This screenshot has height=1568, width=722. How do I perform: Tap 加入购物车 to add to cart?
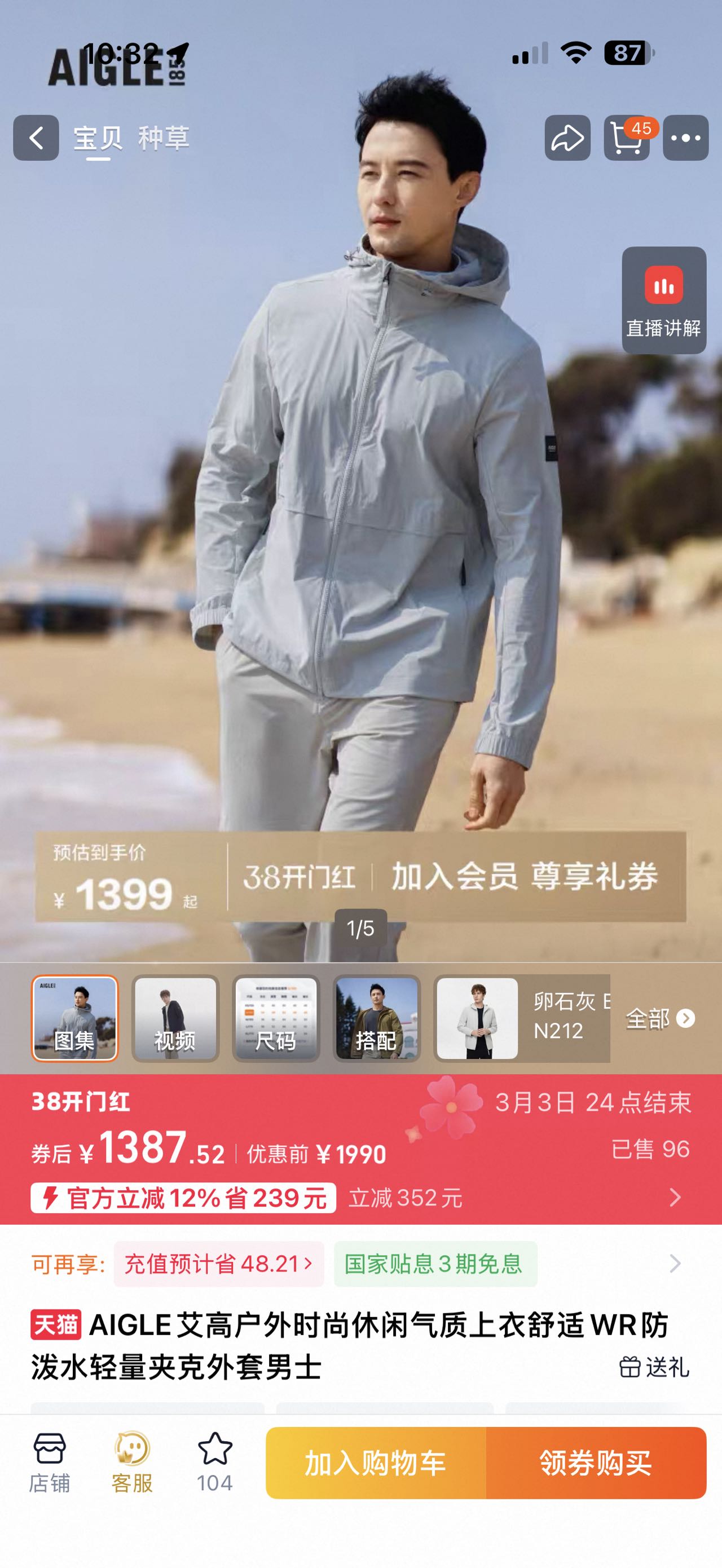point(376,1463)
